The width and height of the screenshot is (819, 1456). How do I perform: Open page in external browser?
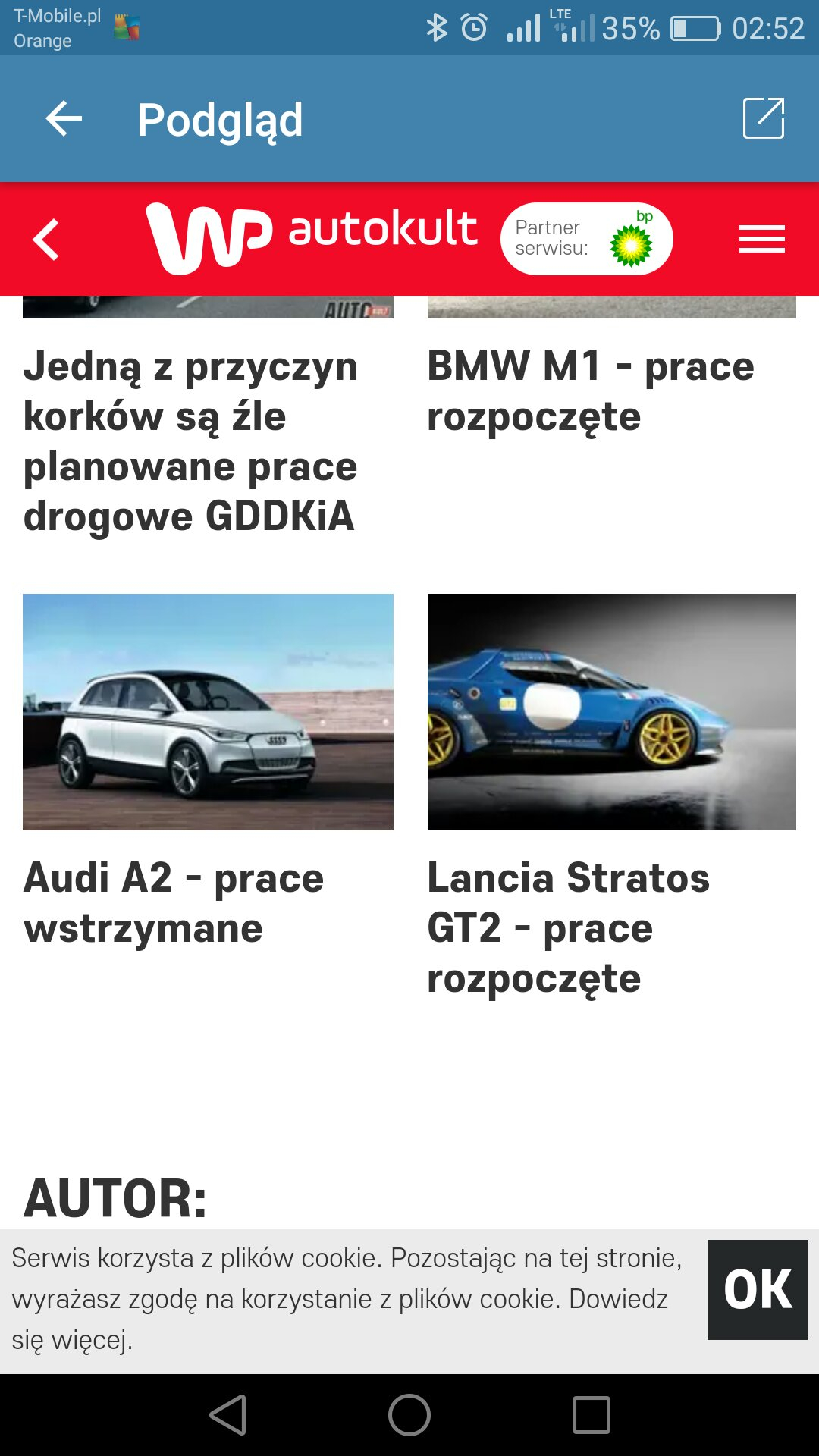(x=763, y=118)
